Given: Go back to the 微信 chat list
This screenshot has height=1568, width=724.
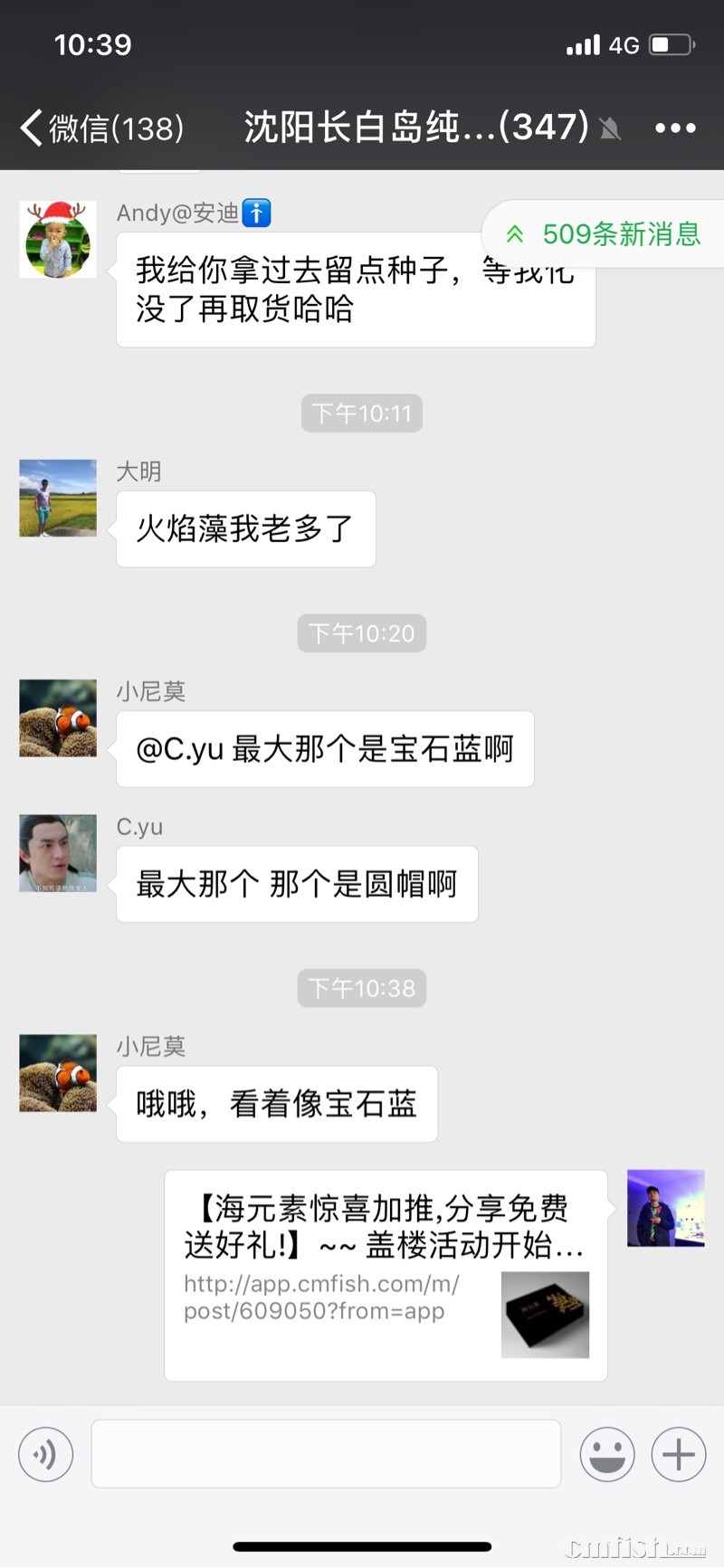Looking at the screenshot, I should pyautogui.click(x=100, y=128).
